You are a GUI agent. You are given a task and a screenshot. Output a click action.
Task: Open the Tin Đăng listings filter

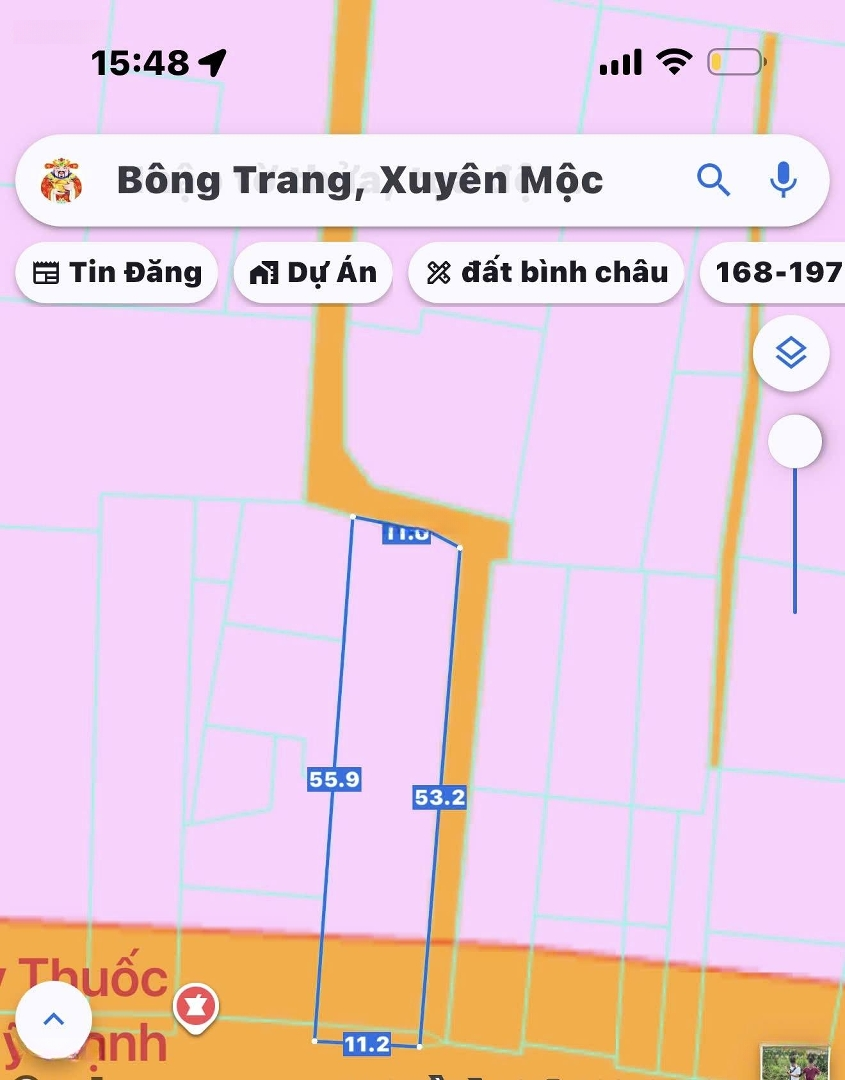click(116, 272)
